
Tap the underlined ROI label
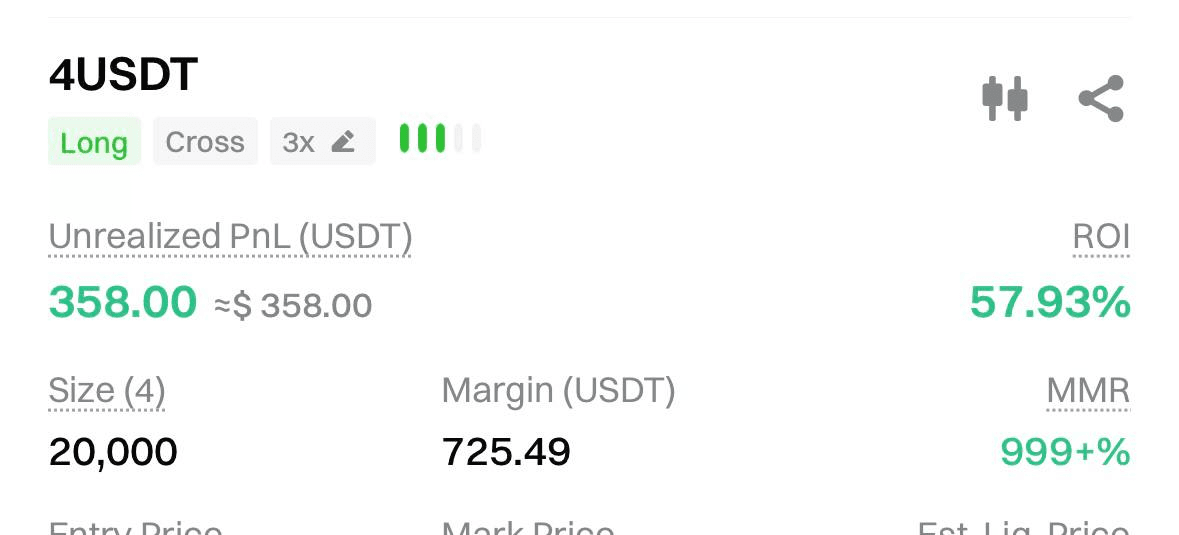tap(1101, 237)
